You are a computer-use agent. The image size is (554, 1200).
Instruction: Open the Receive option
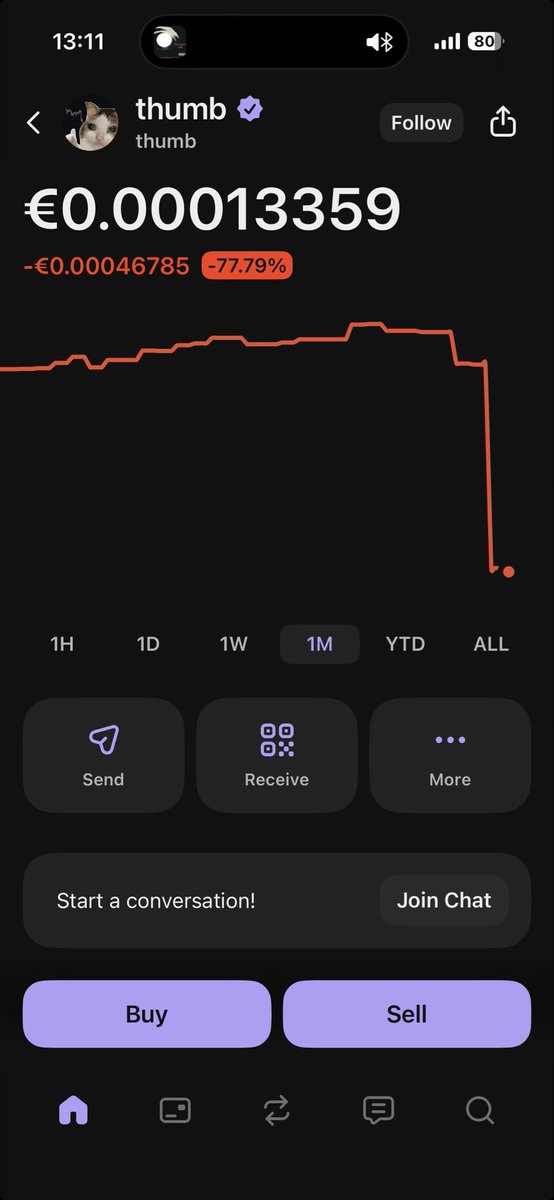[x=277, y=755]
